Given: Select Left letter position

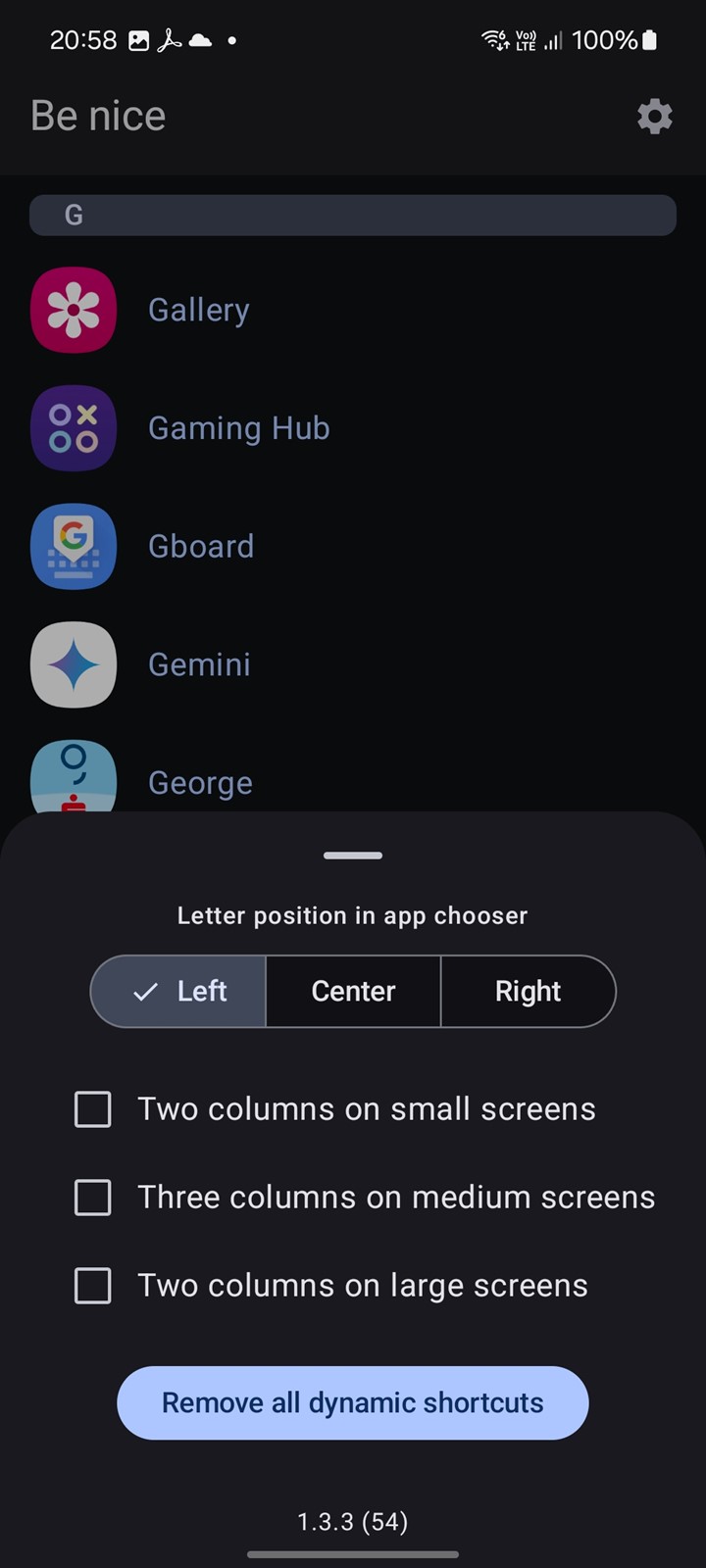Looking at the screenshot, I should (x=178, y=991).
